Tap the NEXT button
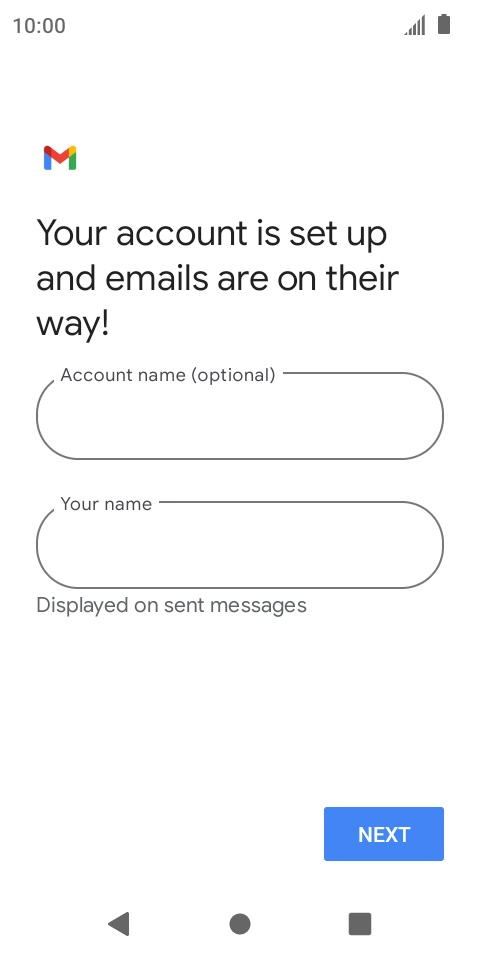 [384, 834]
